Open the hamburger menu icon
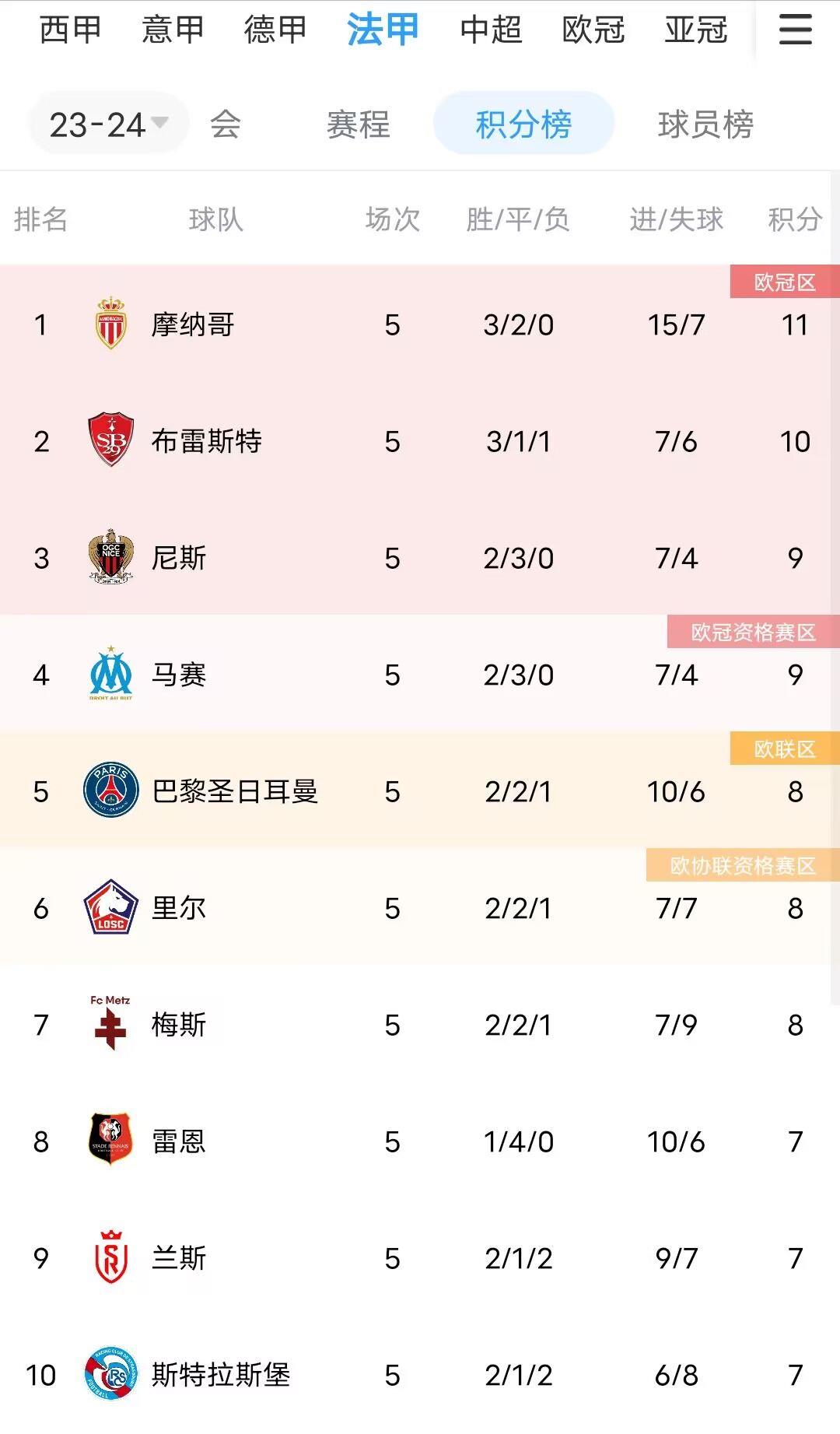This screenshot has height=1434, width=840. click(795, 31)
